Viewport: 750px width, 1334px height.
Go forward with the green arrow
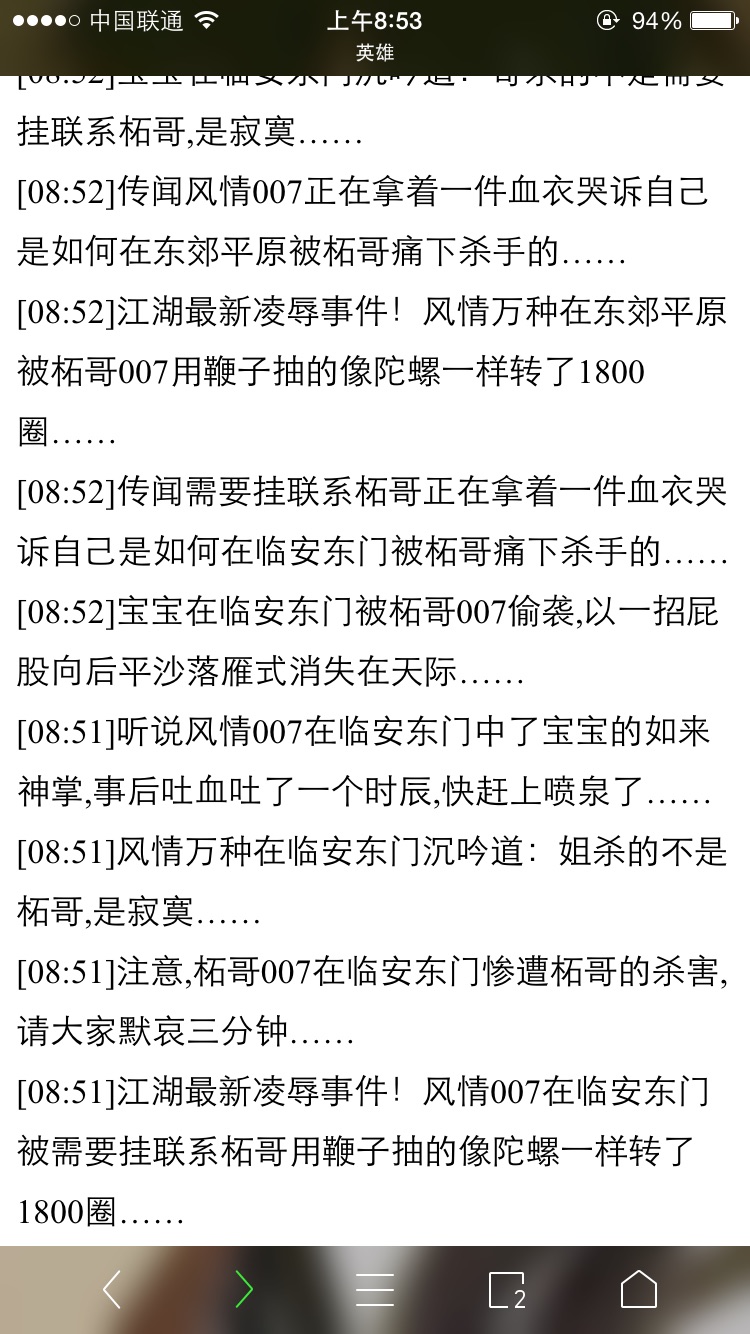pyautogui.click(x=243, y=1290)
